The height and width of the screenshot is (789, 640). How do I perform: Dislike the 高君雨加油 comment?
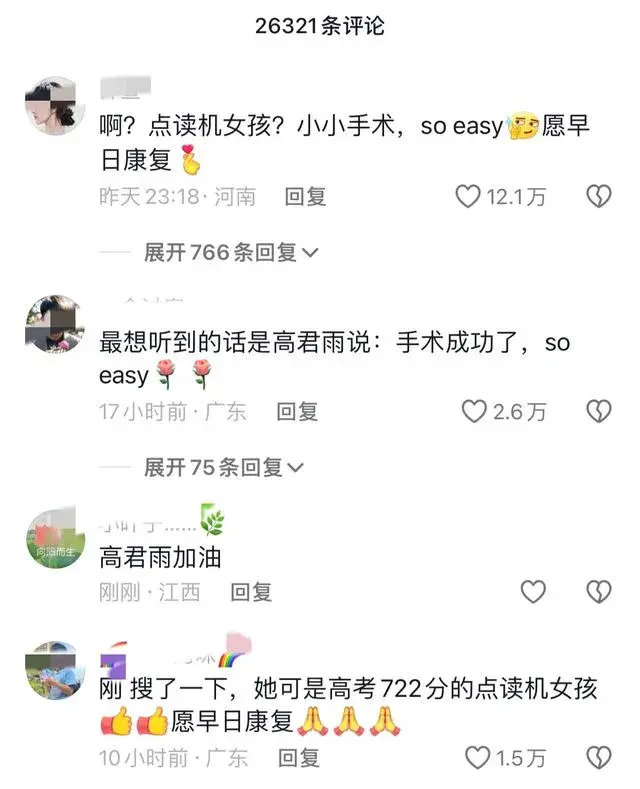coord(598,591)
